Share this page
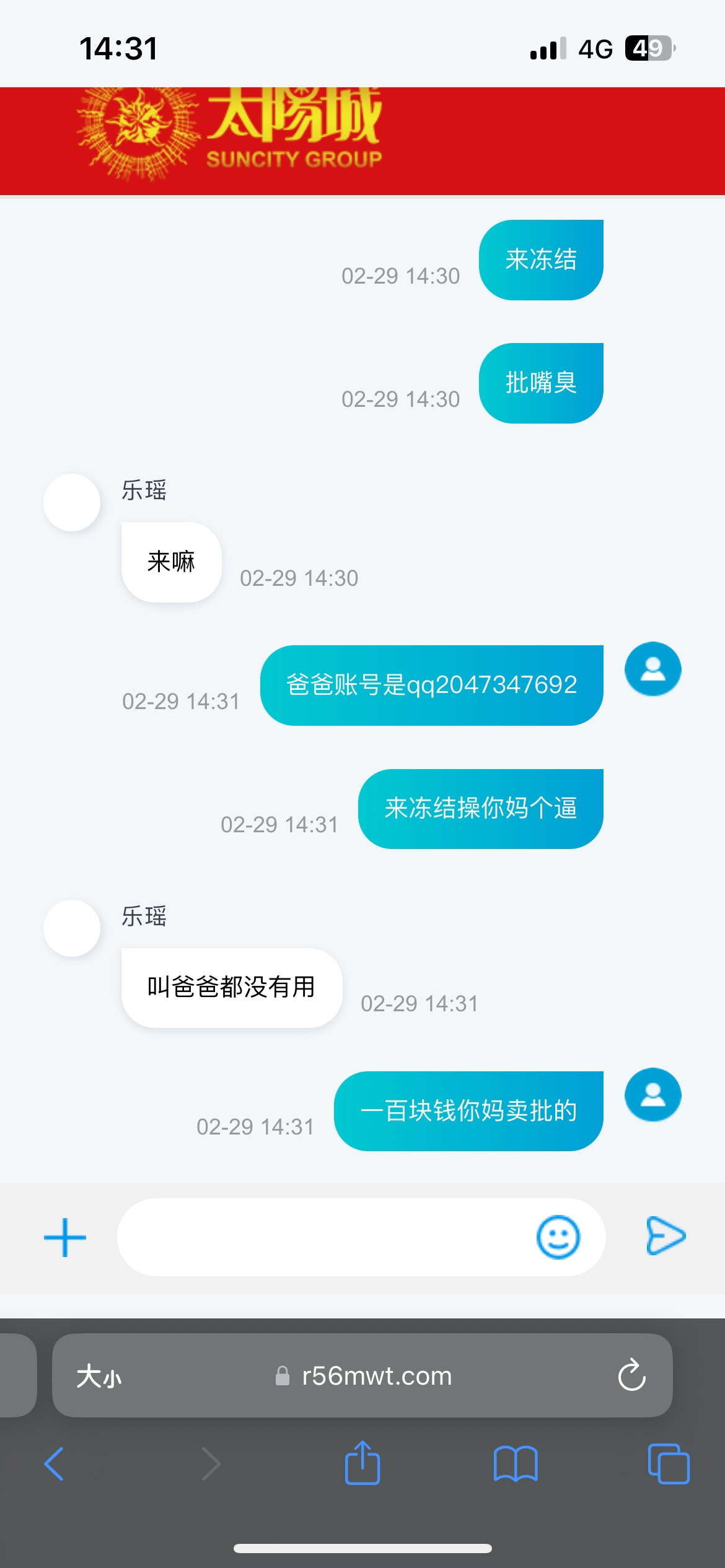 tap(362, 1463)
